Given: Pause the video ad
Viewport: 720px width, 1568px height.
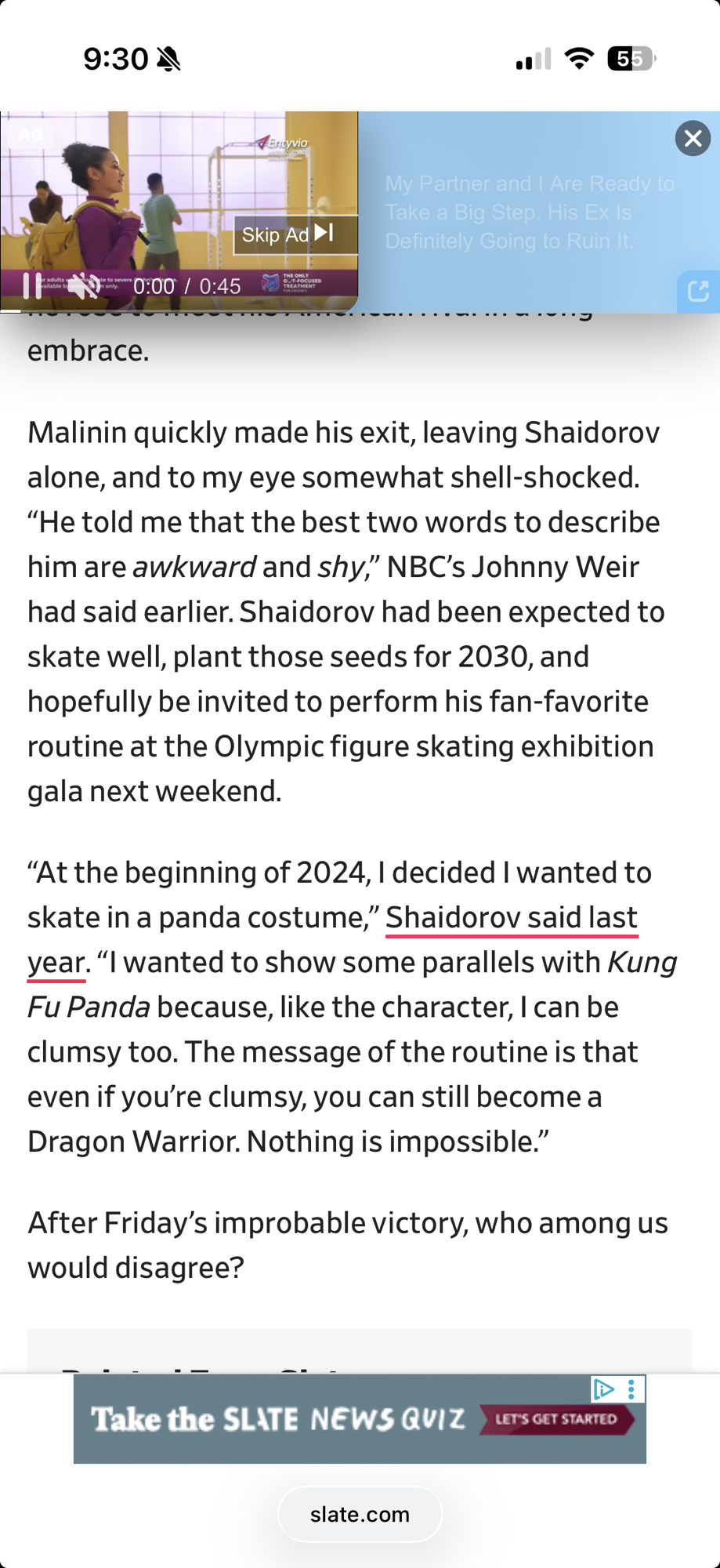Looking at the screenshot, I should [32, 285].
